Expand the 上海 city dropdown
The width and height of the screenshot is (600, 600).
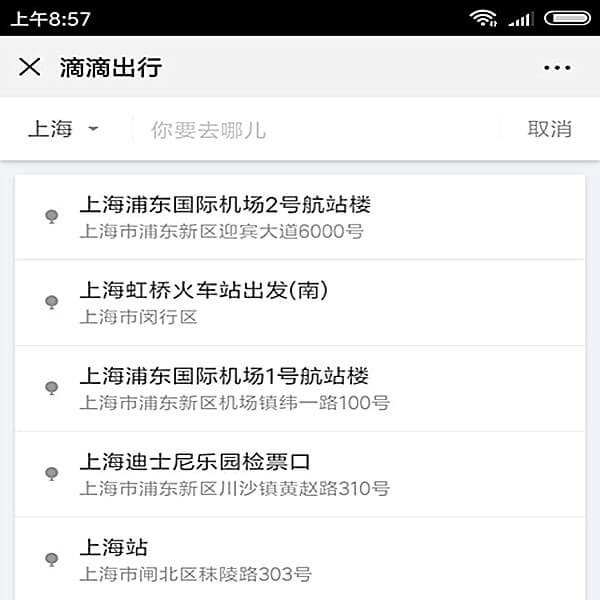click(63, 129)
